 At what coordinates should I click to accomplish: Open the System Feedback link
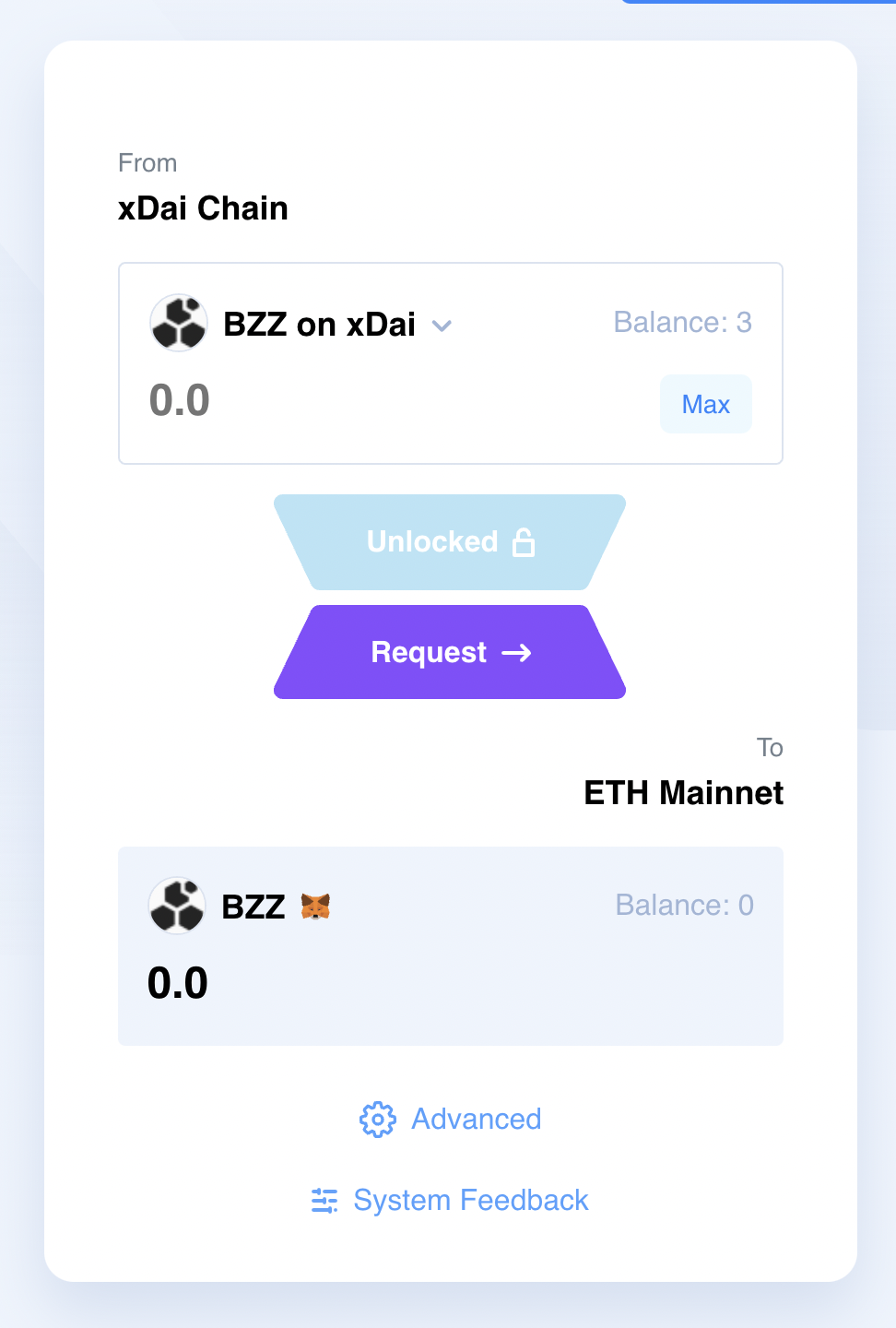coord(470,1200)
